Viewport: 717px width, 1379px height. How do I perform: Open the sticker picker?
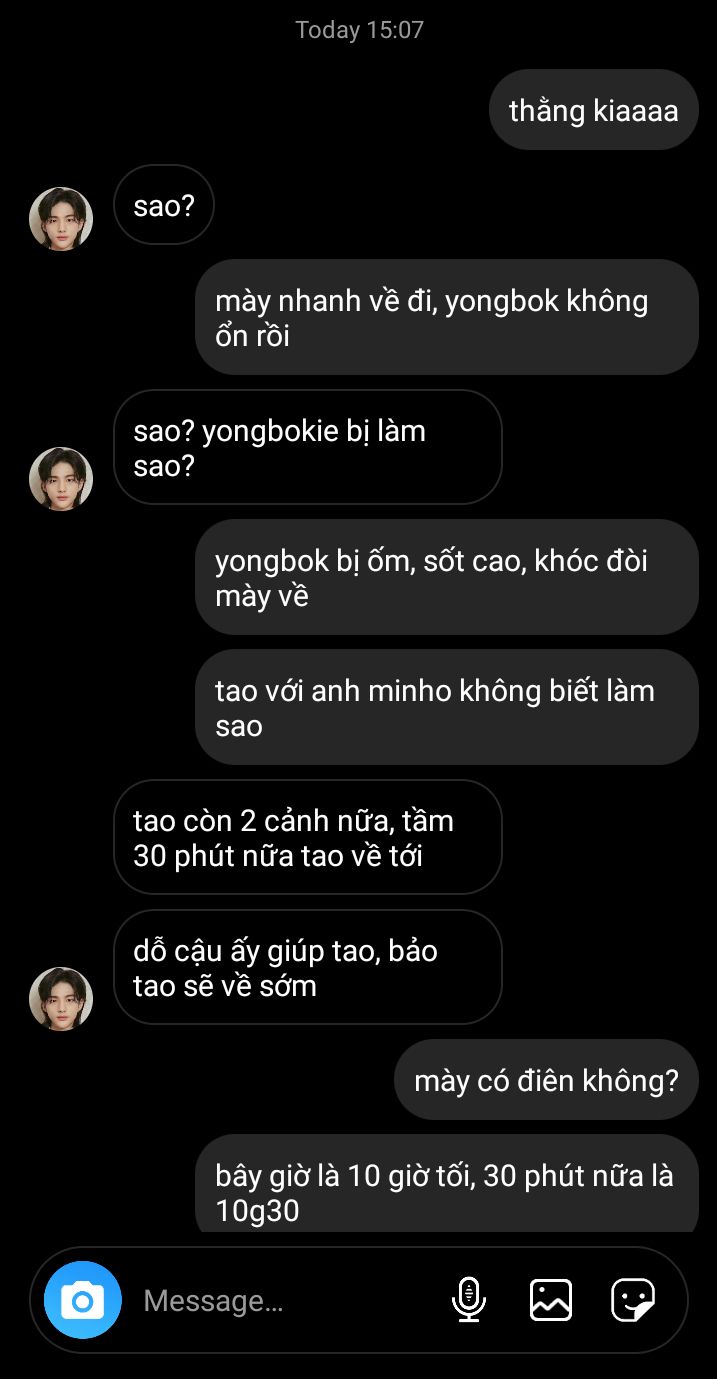632,1300
